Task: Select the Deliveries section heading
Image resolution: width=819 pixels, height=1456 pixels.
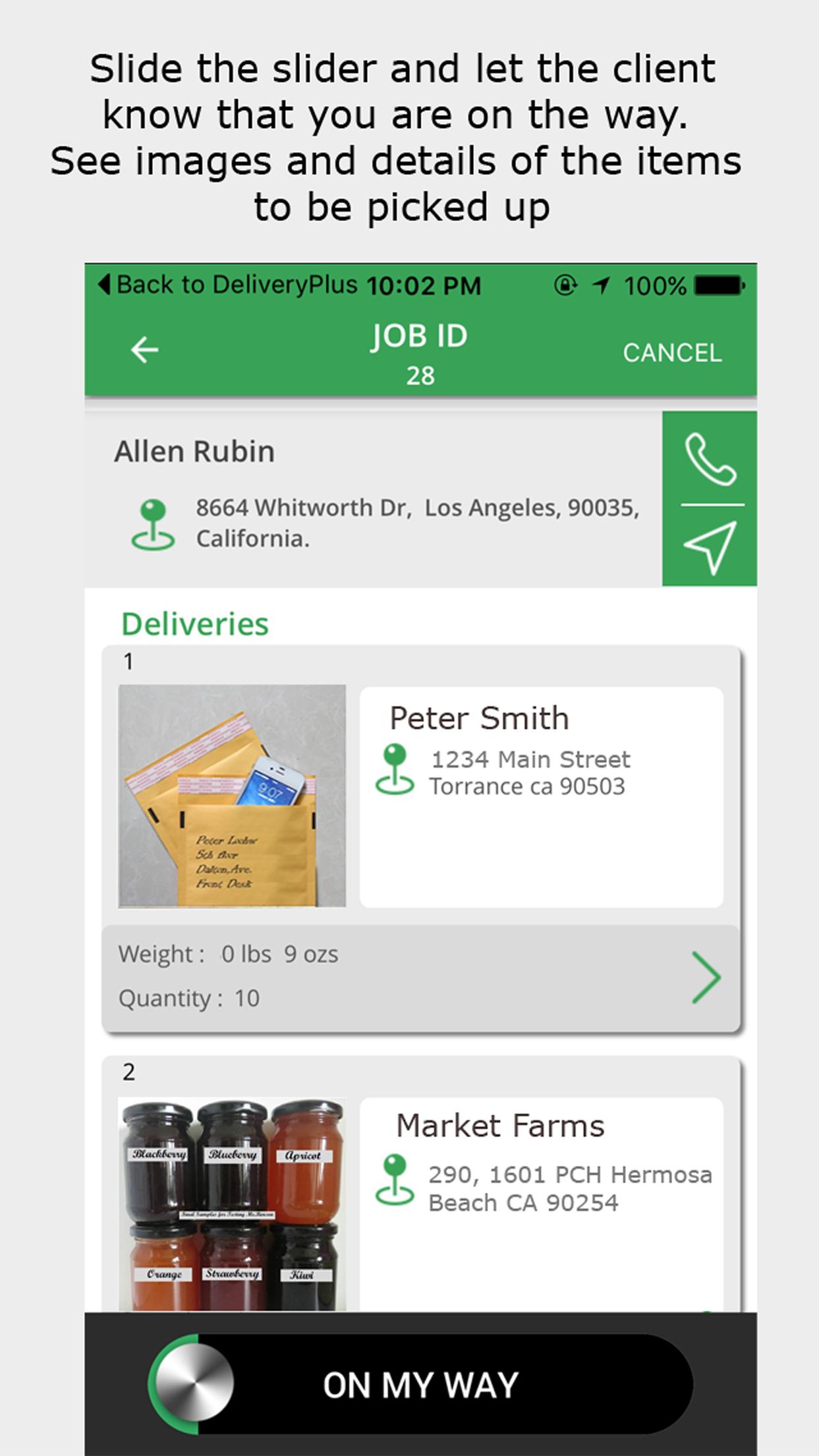Action: point(194,621)
